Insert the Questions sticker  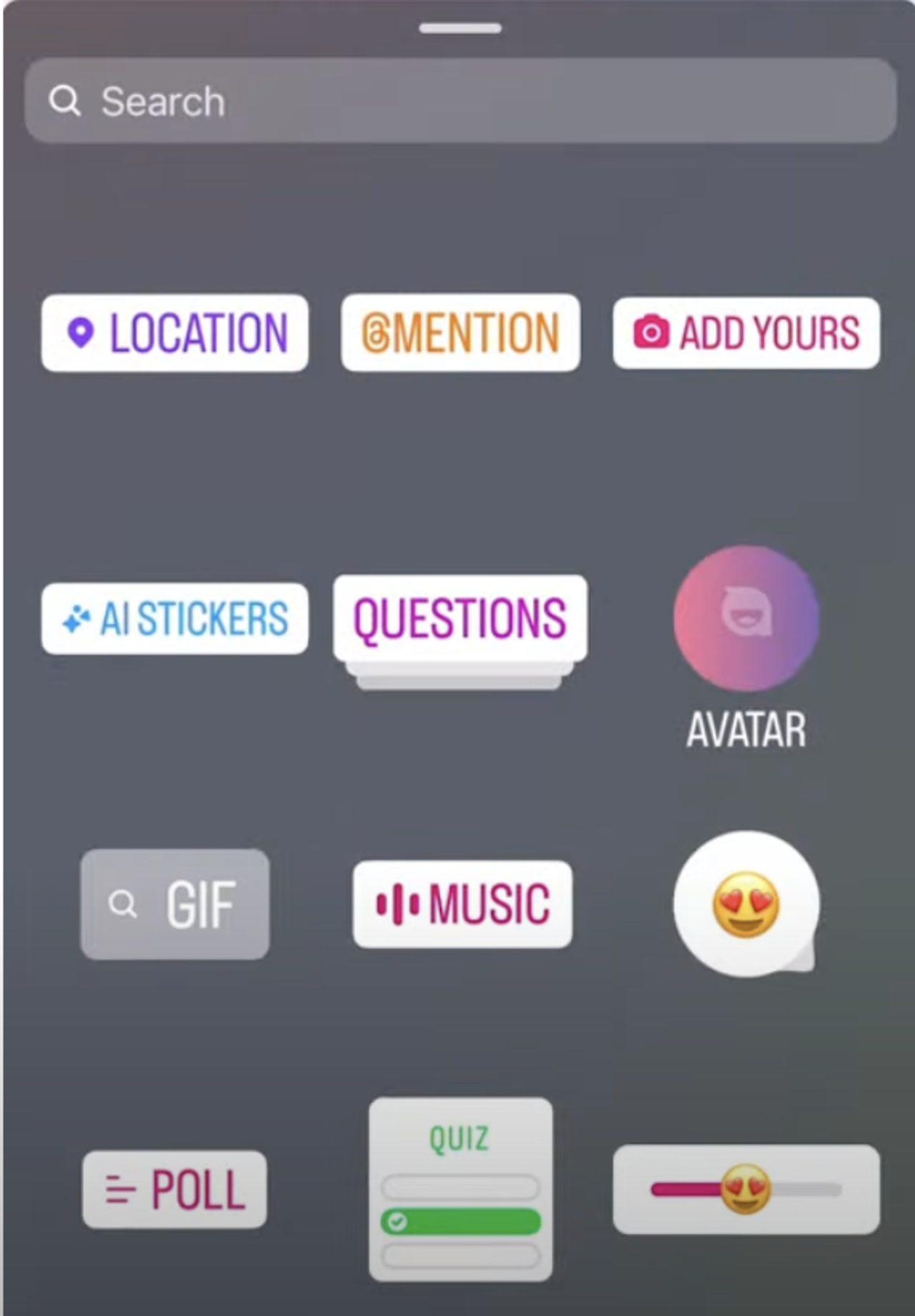[460, 618]
